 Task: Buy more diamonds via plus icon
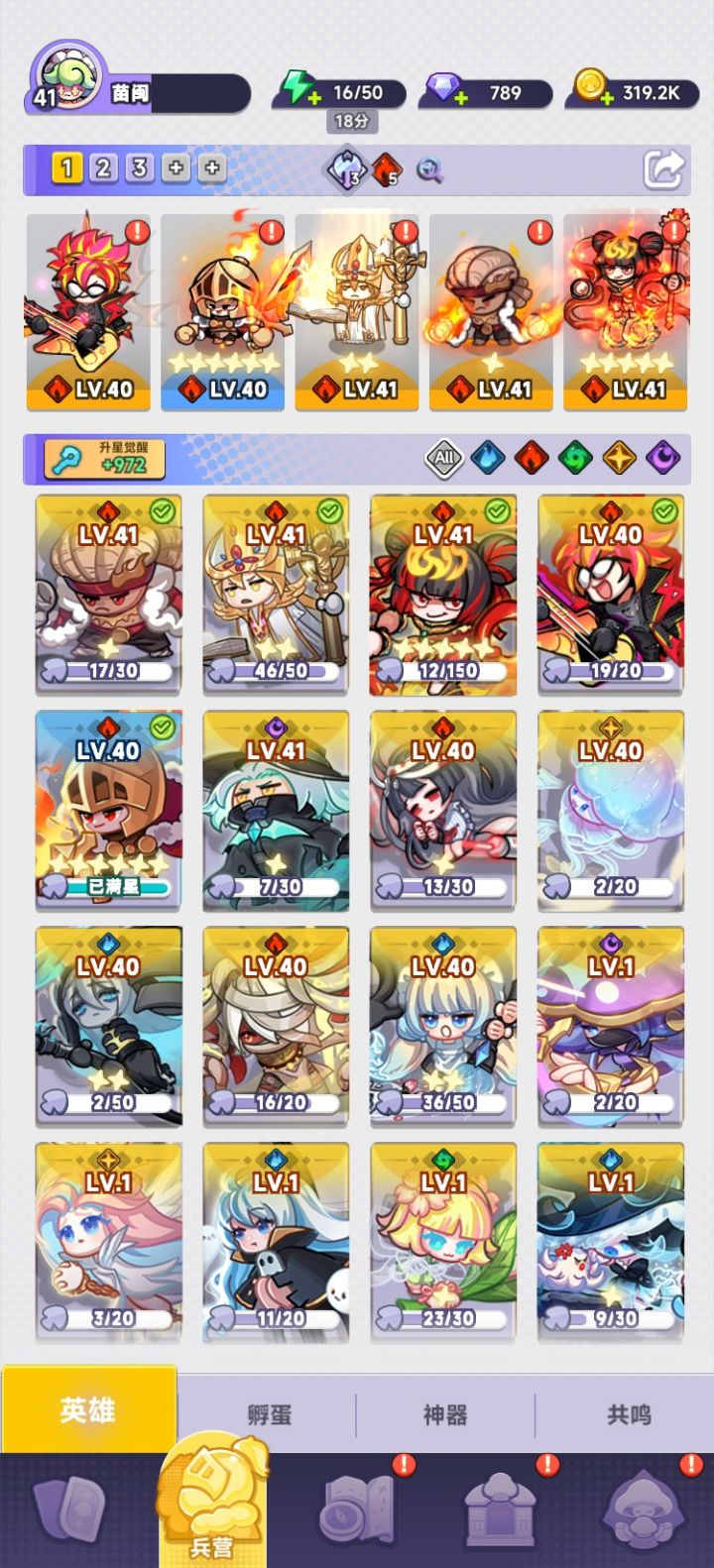461,99
